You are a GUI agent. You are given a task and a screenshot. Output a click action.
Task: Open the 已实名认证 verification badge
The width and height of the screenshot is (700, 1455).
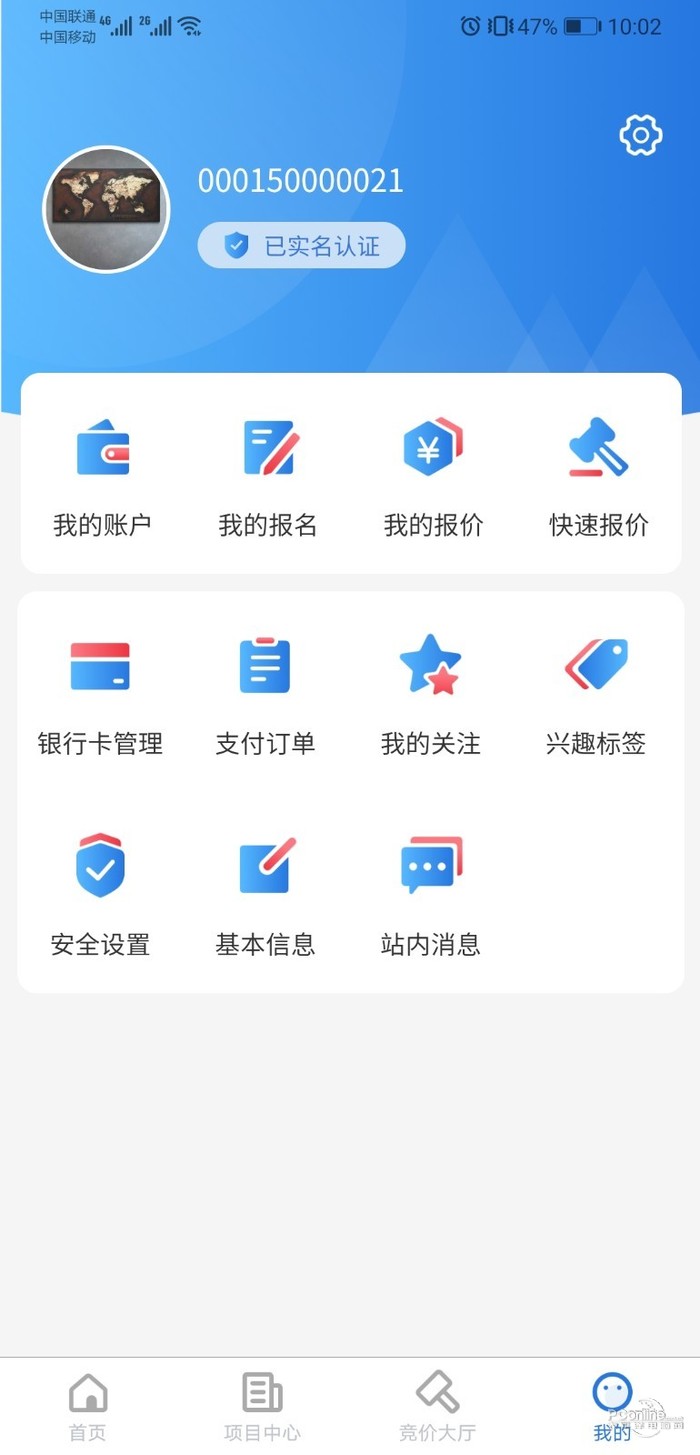coord(301,246)
